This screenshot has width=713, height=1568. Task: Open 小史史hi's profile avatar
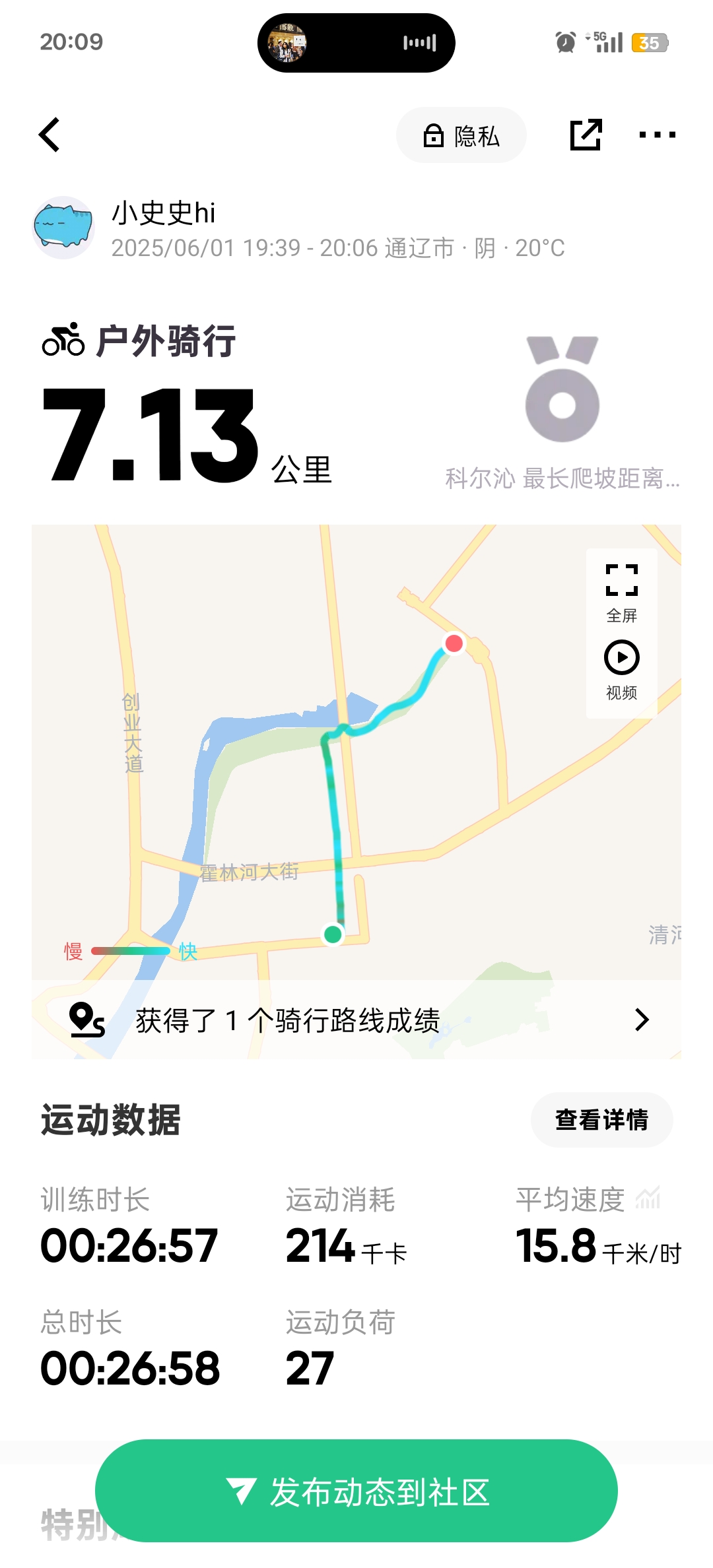tap(63, 228)
